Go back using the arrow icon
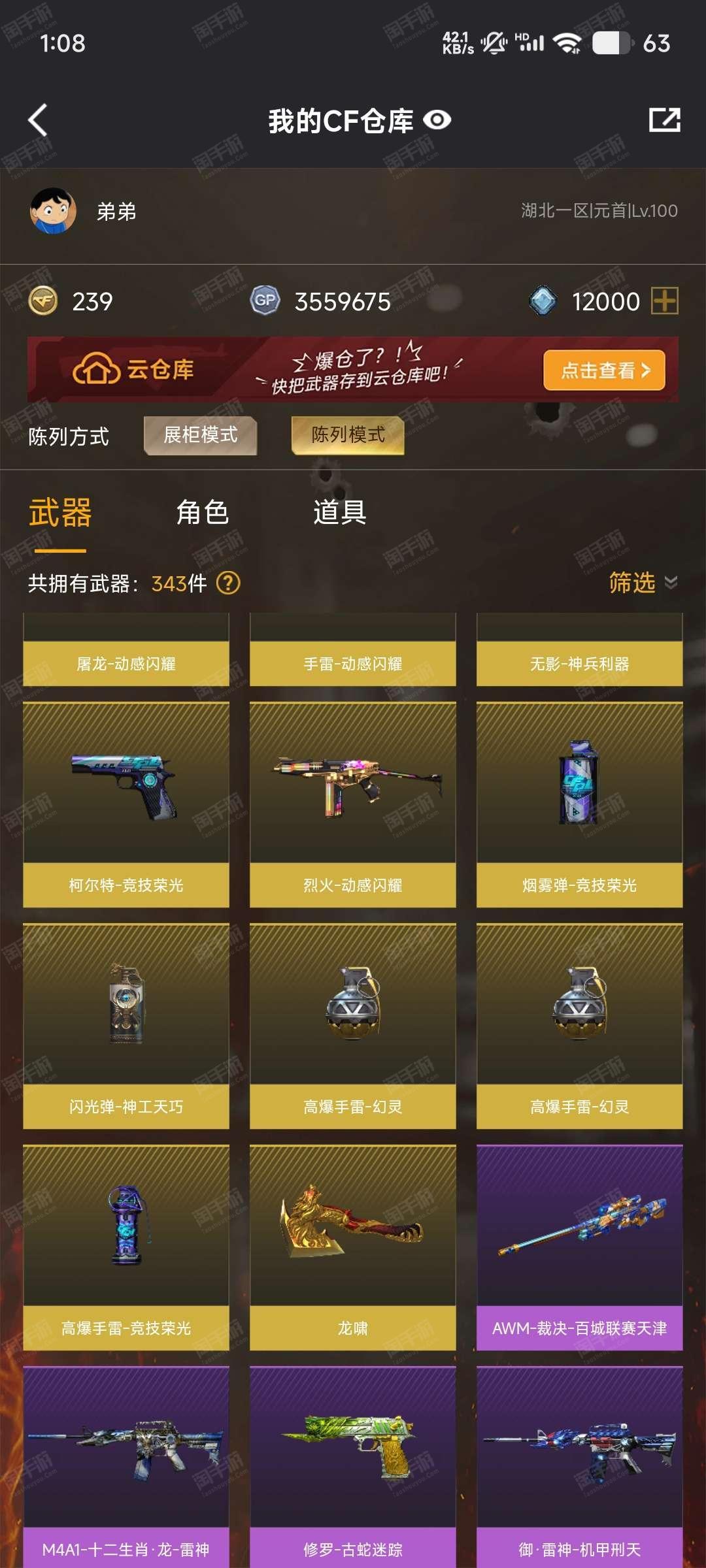The image size is (706, 1568). (x=39, y=120)
